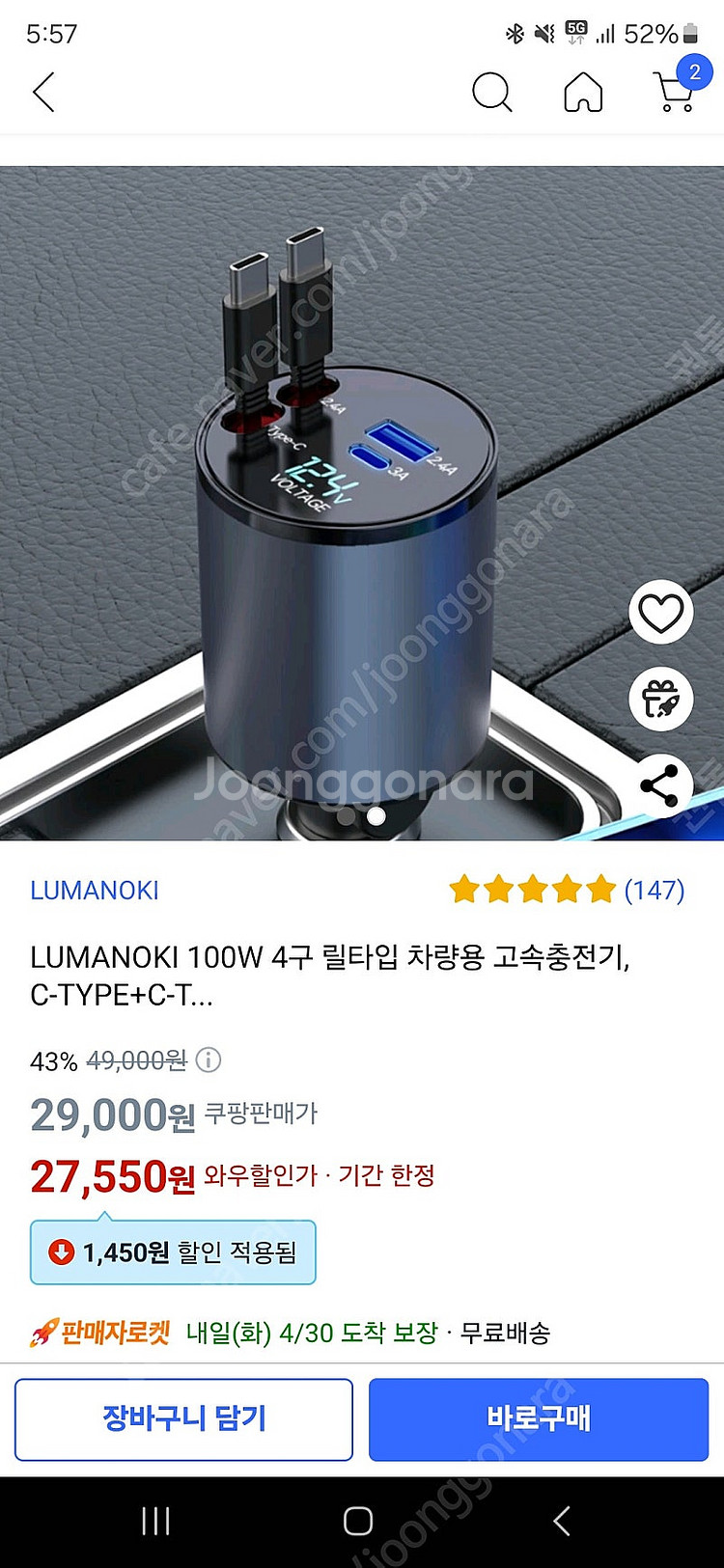This screenshot has height=1568, width=724.
Task: Tap 장바구니 담기 button
Action: pyautogui.click(x=183, y=1418)
